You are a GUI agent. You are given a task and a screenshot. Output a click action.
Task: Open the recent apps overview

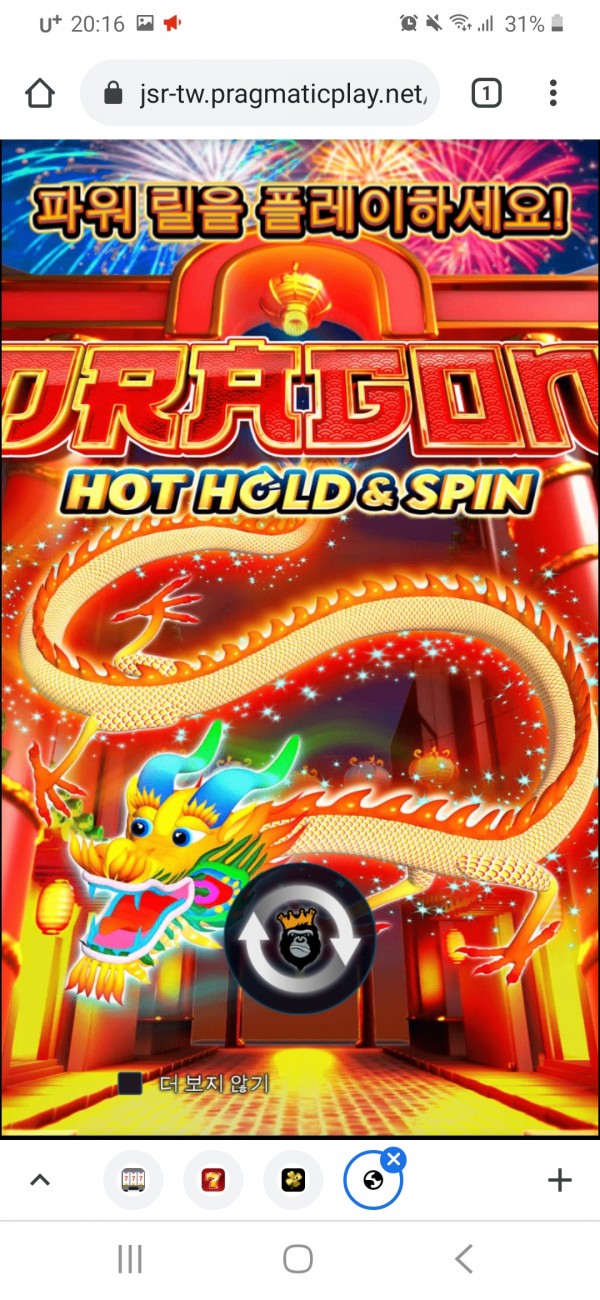coord(130,1259)
